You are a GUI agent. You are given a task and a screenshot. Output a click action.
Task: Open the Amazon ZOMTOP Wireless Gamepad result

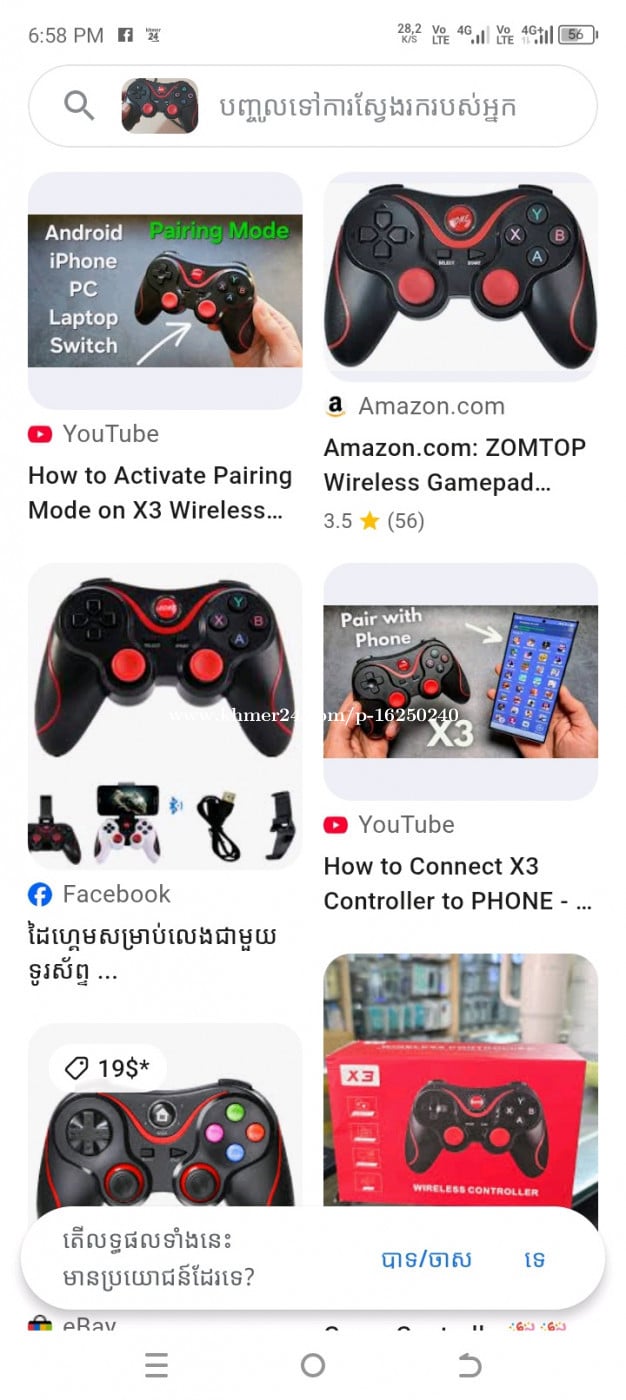coord(460,277)
